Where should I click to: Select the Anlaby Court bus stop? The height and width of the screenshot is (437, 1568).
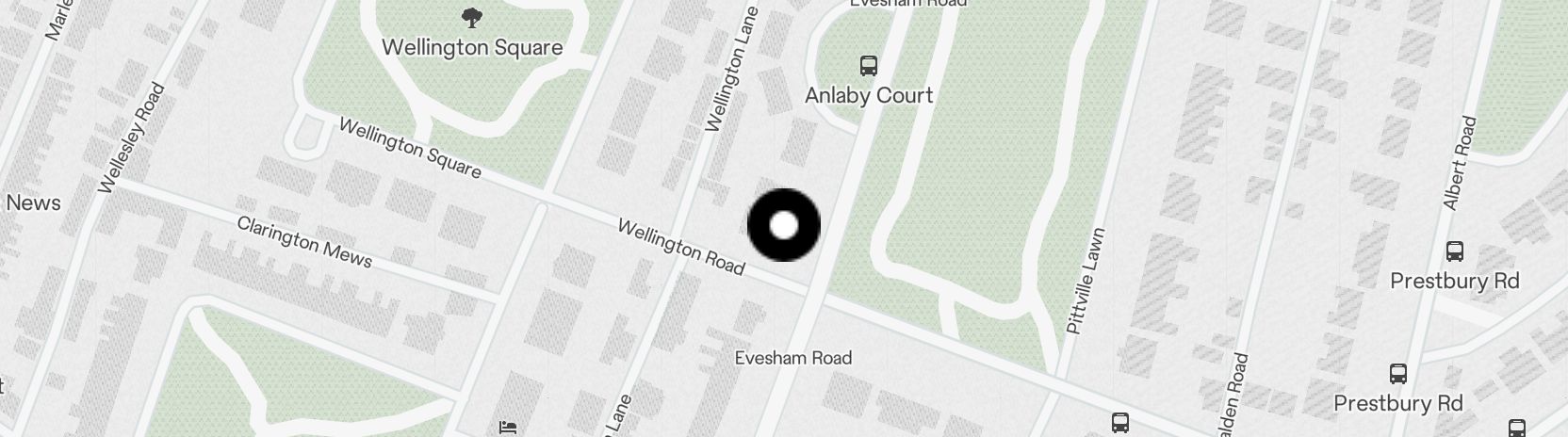click(x=868, y=66)
